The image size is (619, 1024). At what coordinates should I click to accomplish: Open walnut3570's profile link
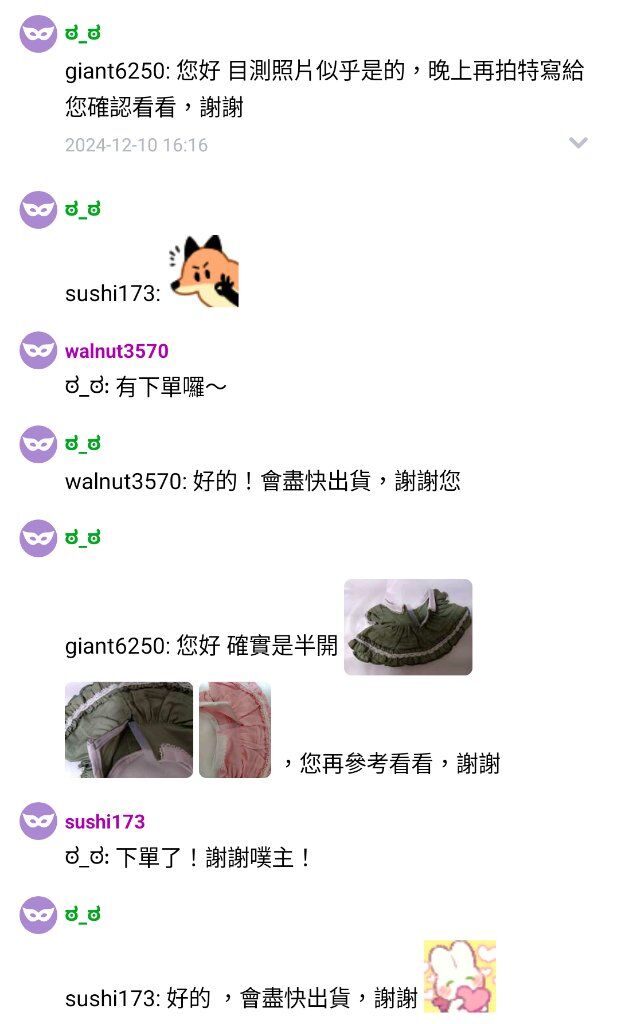116,351
